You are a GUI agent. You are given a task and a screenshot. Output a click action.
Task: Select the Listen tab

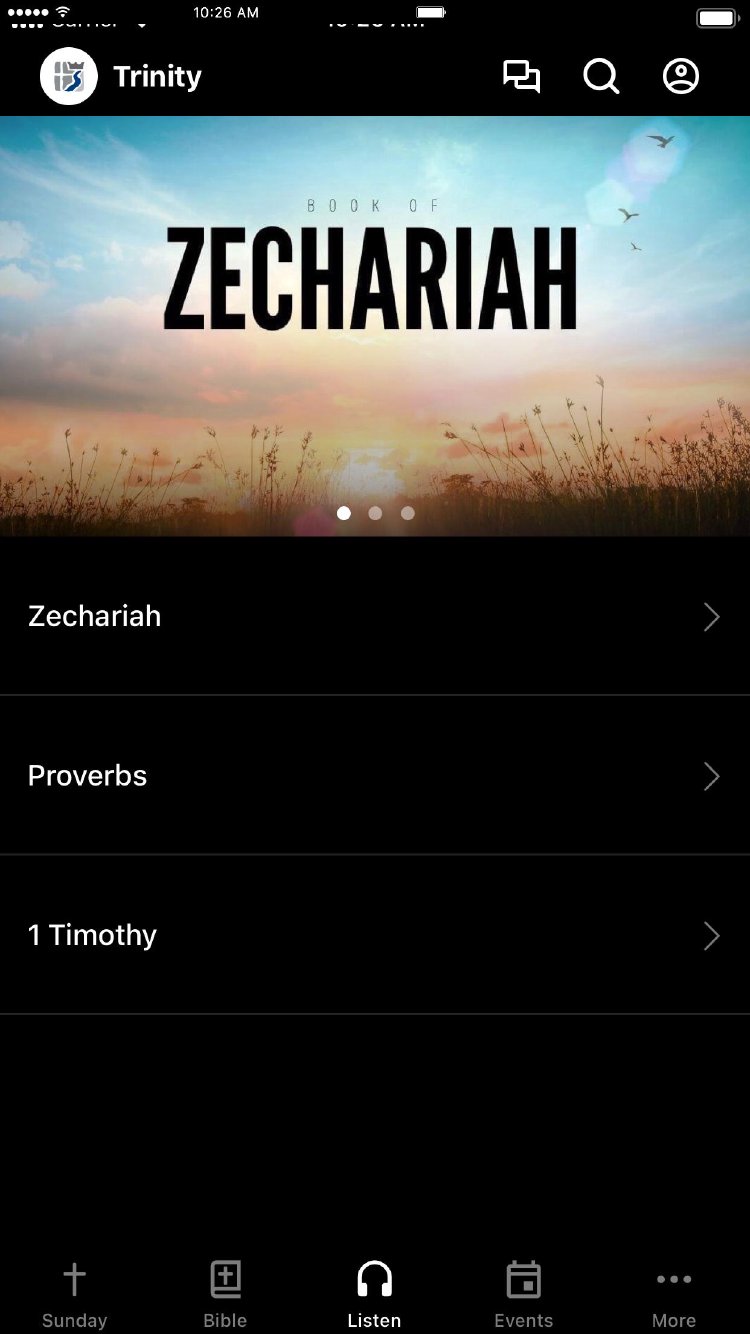pos(374,1294)
